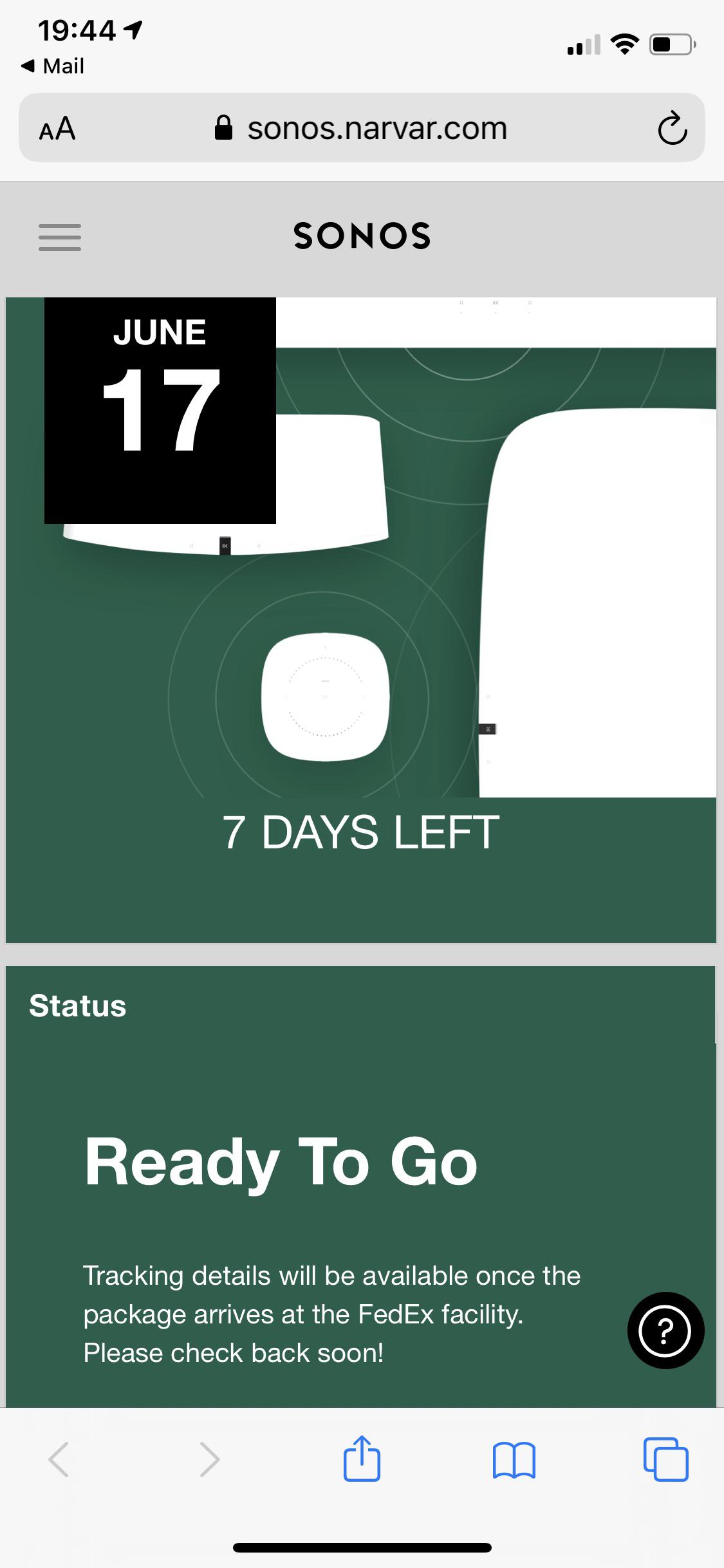Tap the Sonos logo header
724x1568 pixels.
click(x=362, y=236)
